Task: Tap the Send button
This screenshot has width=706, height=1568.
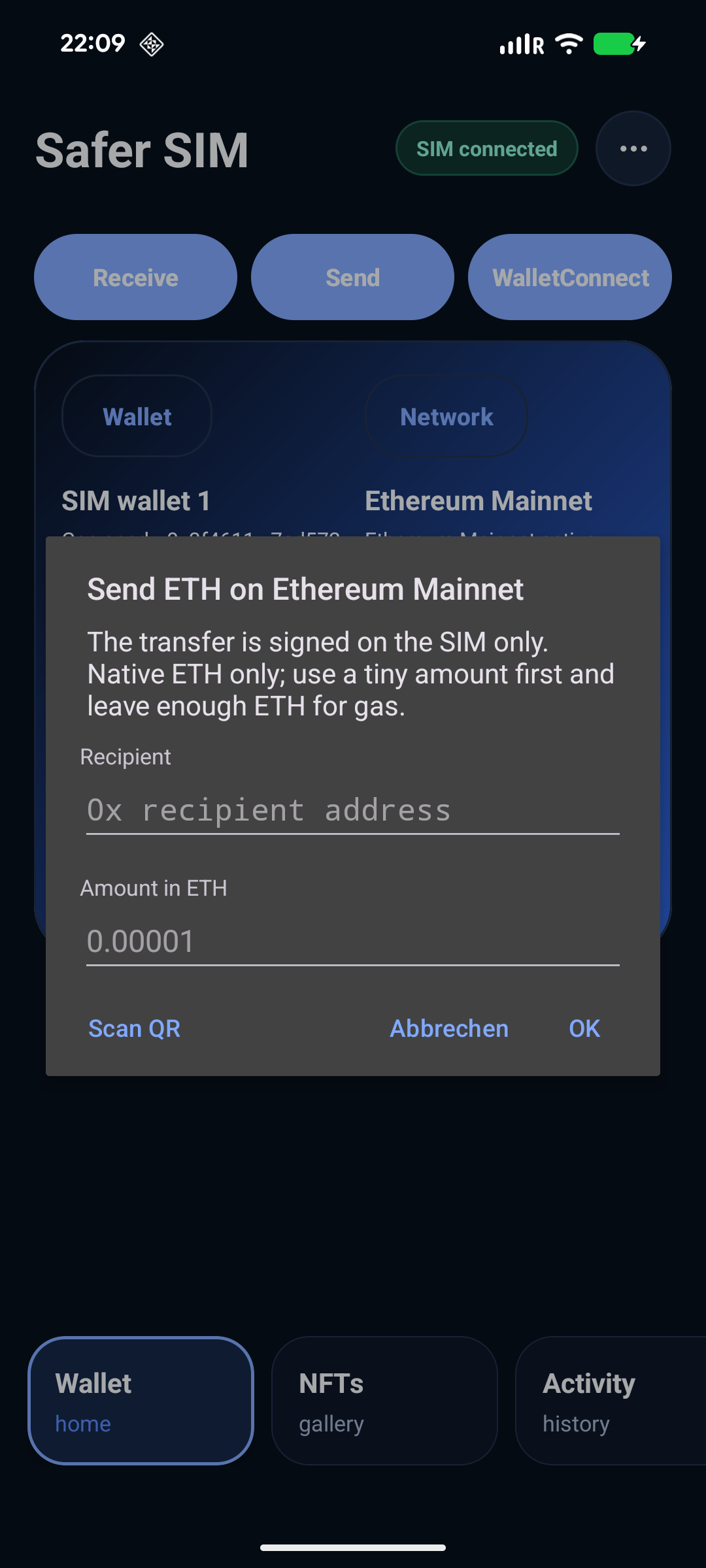Action: pyautogui.click(x=352, y=277)
